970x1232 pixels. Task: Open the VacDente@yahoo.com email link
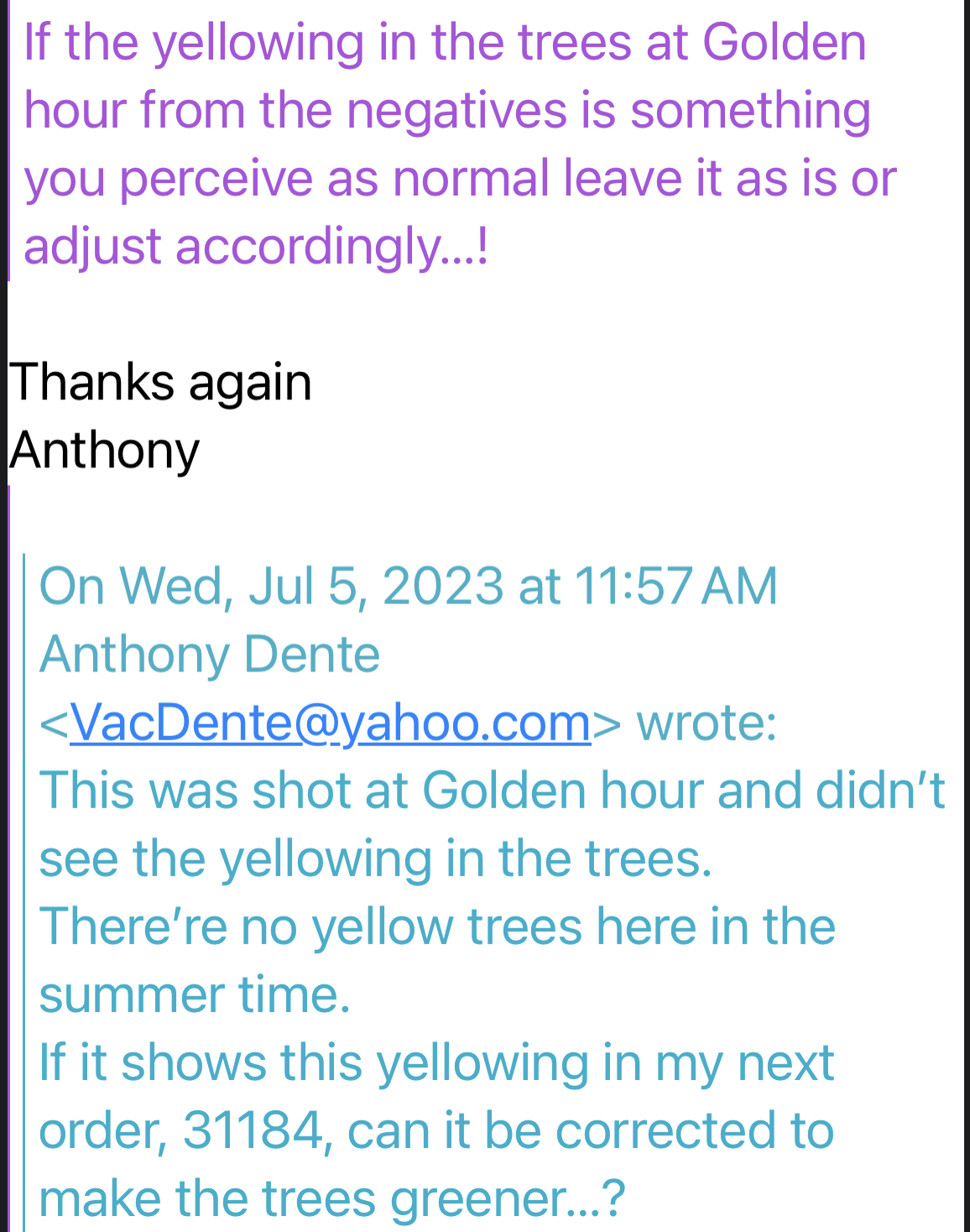[330, 723]
